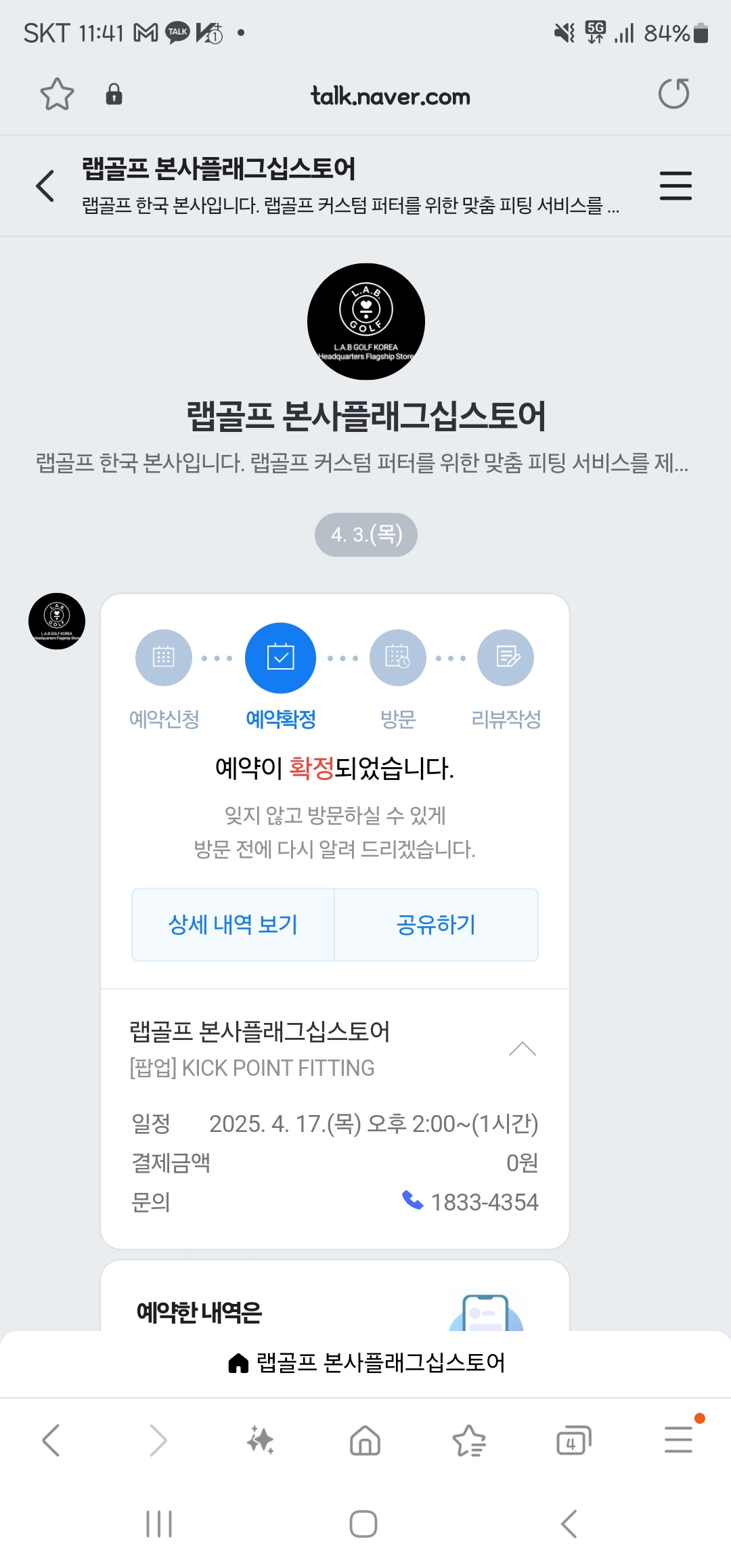Share the reservation with 공유하기
The image size is (731, 1568).
point(437,925)
